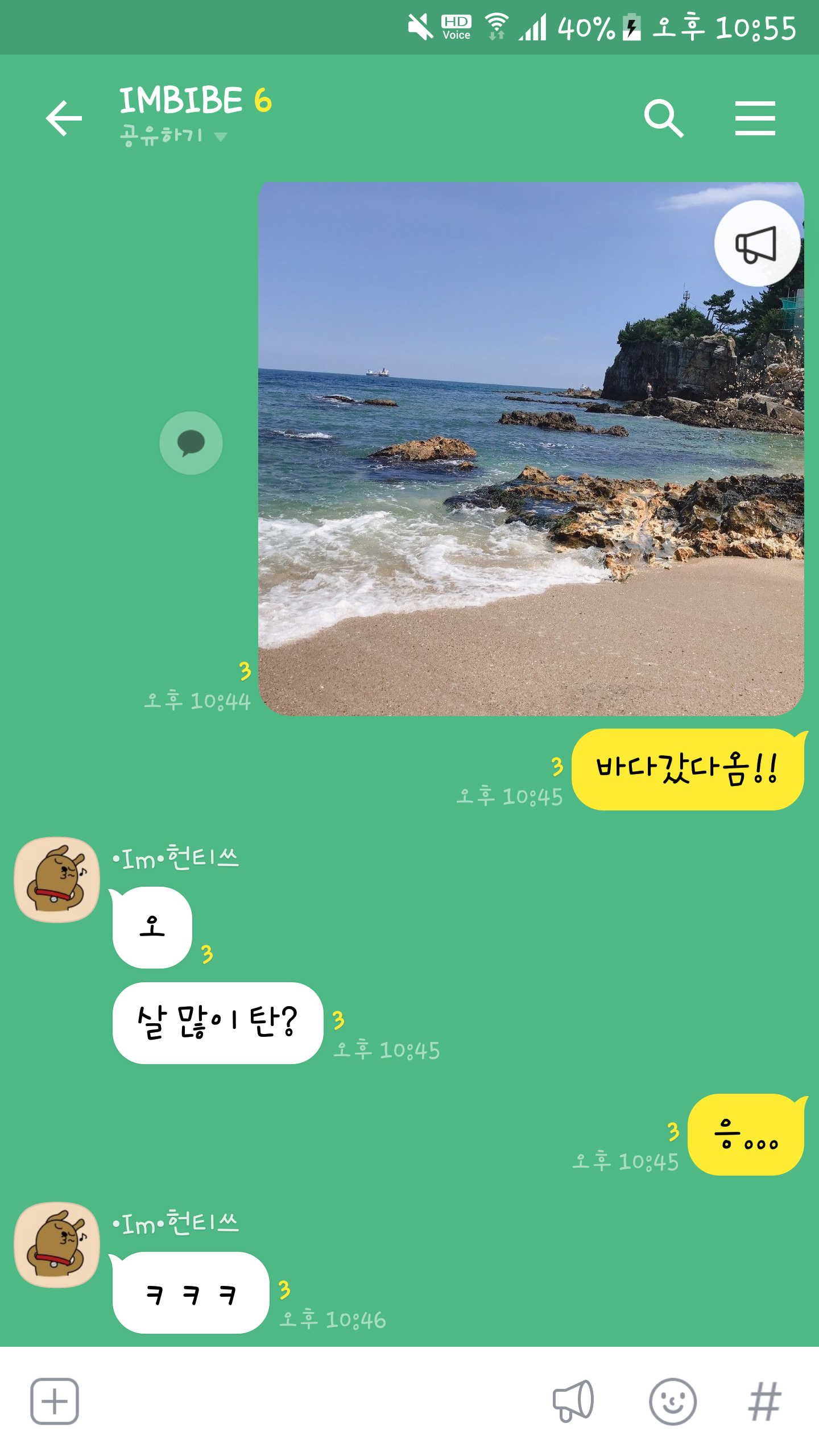
Task: Open the chat room hamburger menu
Action: [755, 118]
